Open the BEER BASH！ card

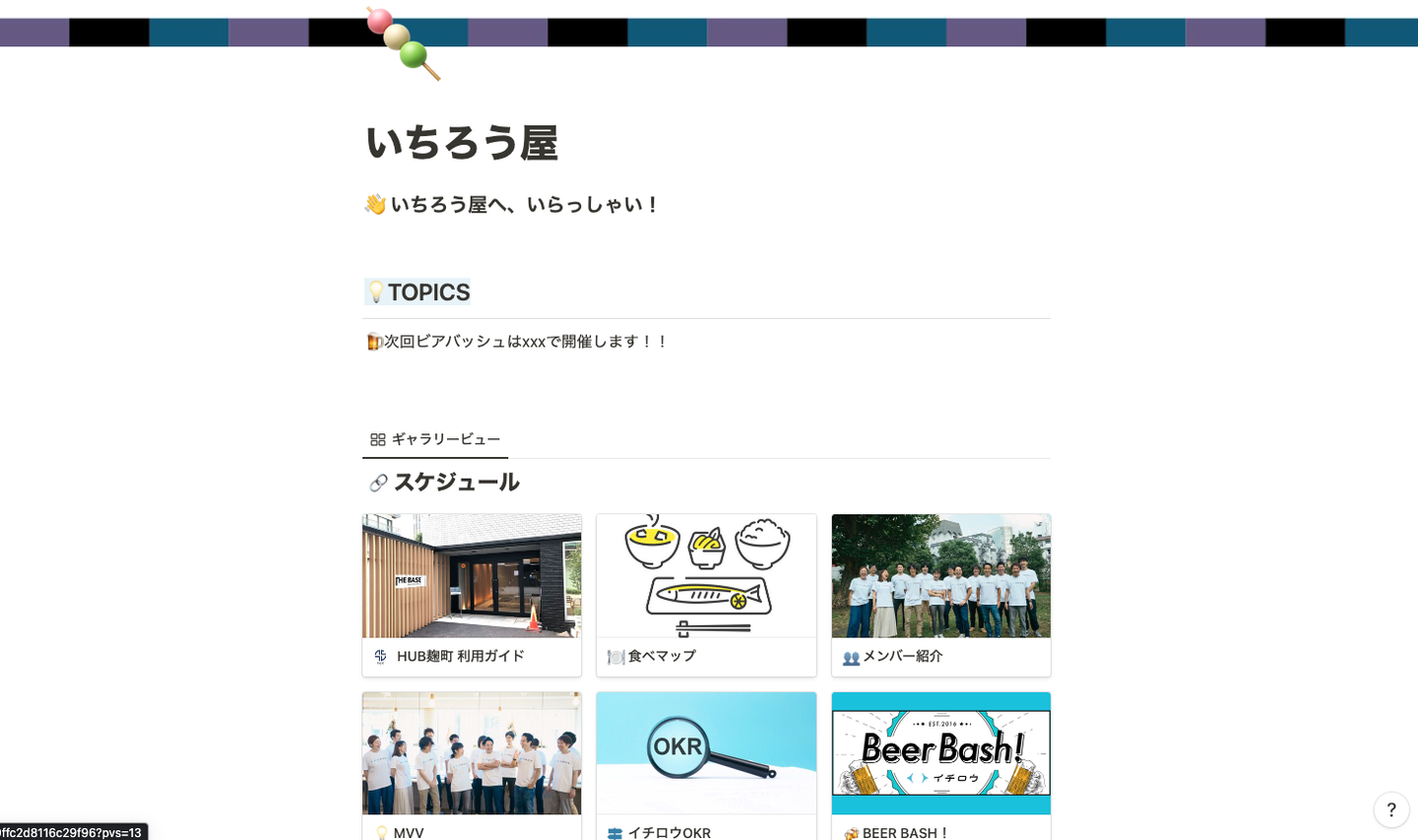click(x=940, y=763)
